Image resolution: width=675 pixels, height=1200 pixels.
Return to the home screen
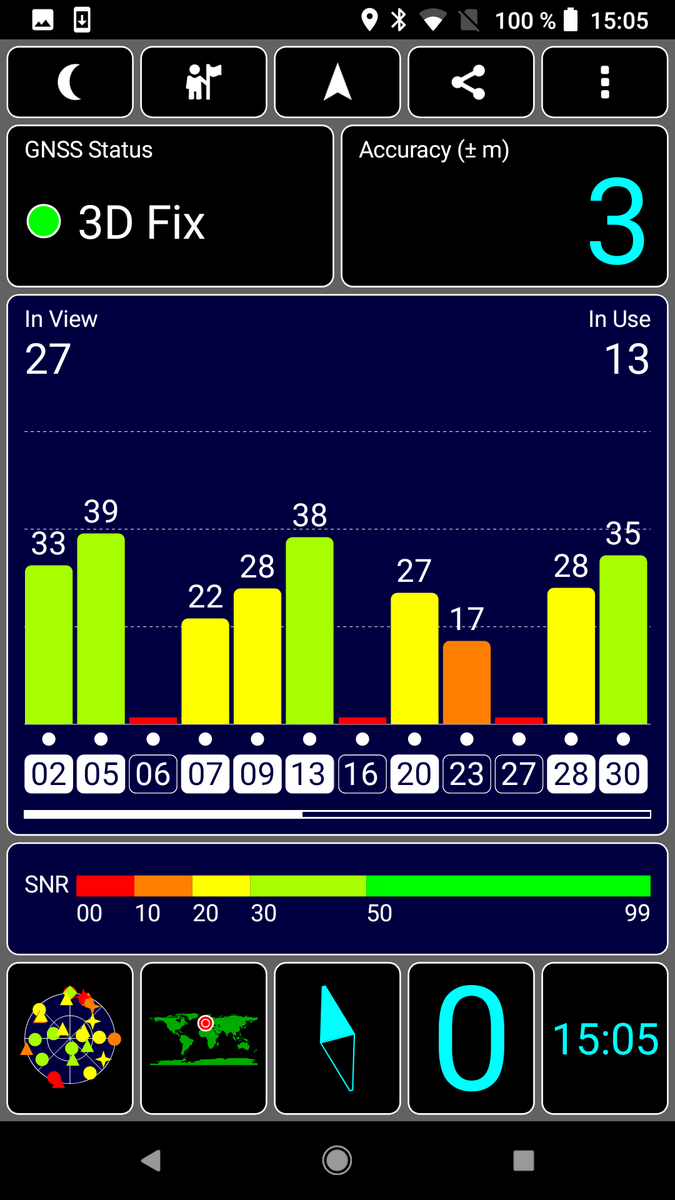coord(337,1160)
